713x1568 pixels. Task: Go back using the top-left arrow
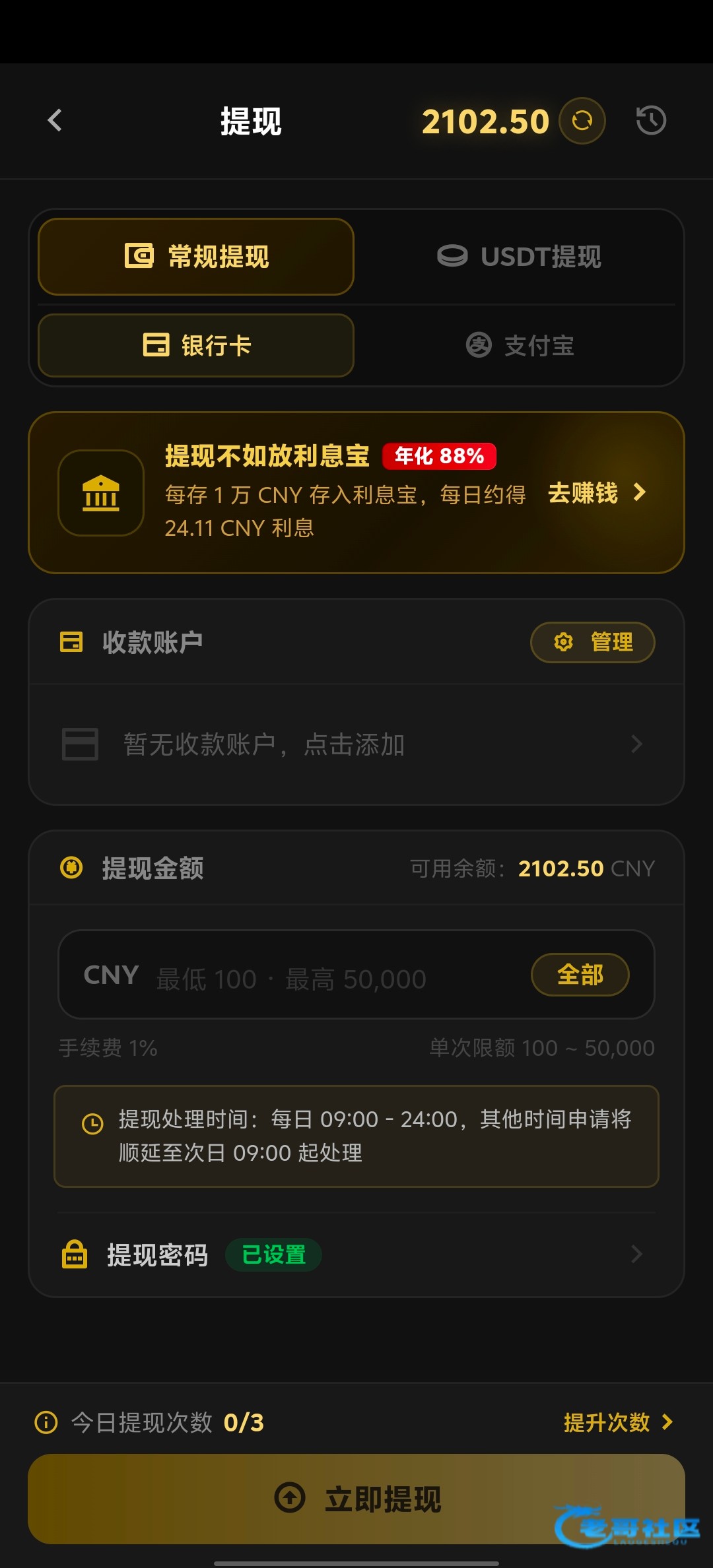tap(55, 120)
